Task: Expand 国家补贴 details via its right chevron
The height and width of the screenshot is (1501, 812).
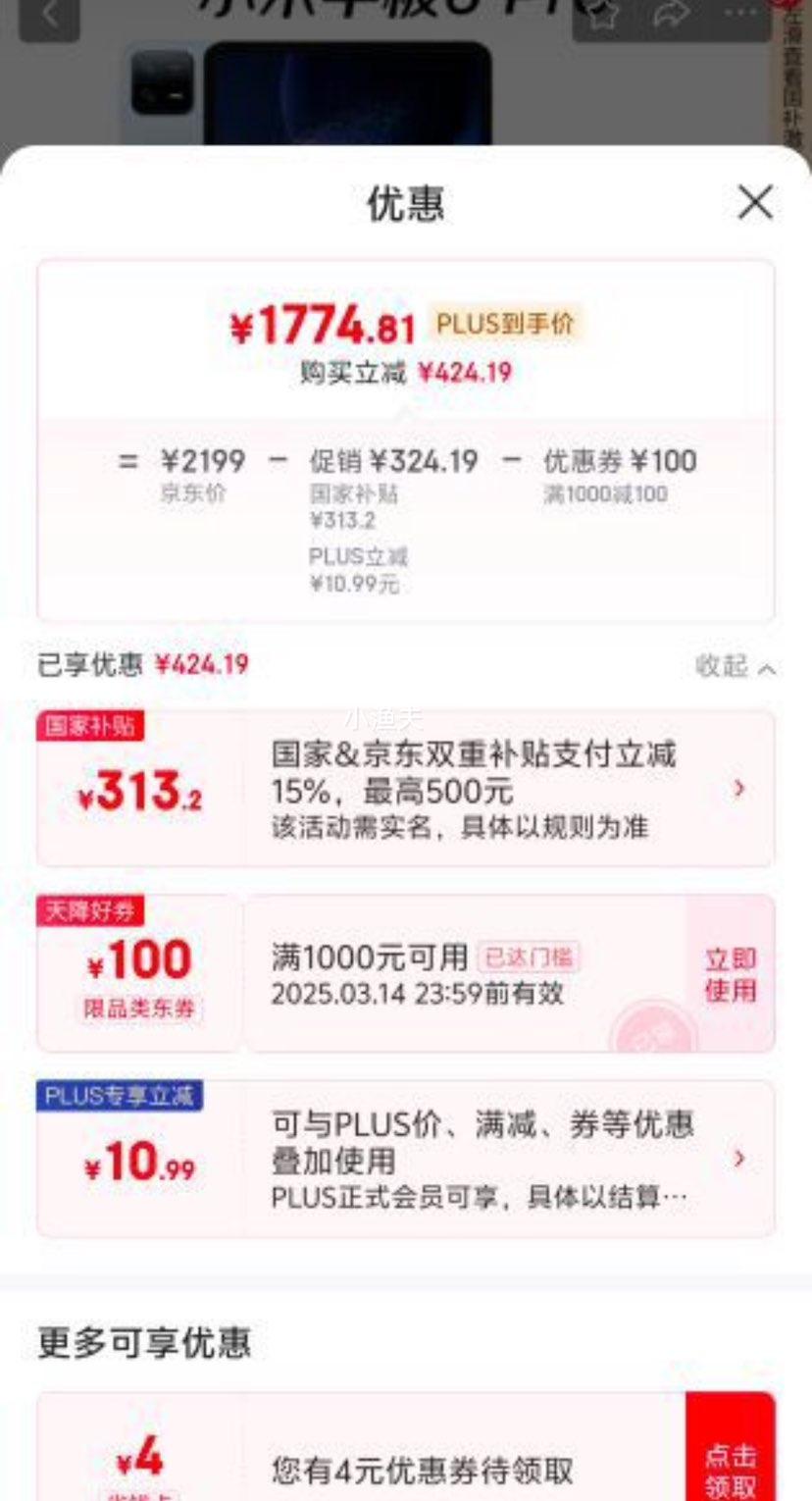Action: [x=739, y=788]
